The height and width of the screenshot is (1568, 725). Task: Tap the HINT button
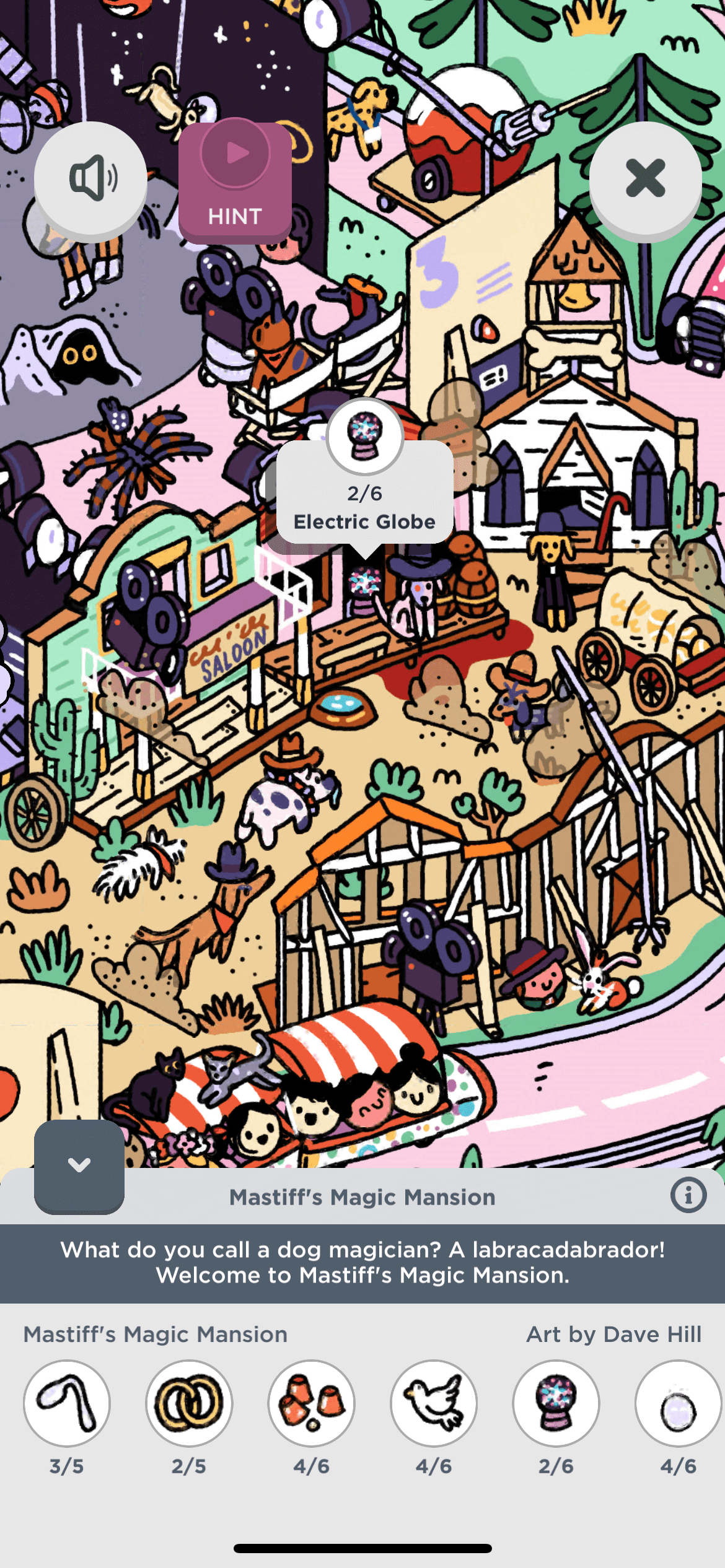click(235, 182)
